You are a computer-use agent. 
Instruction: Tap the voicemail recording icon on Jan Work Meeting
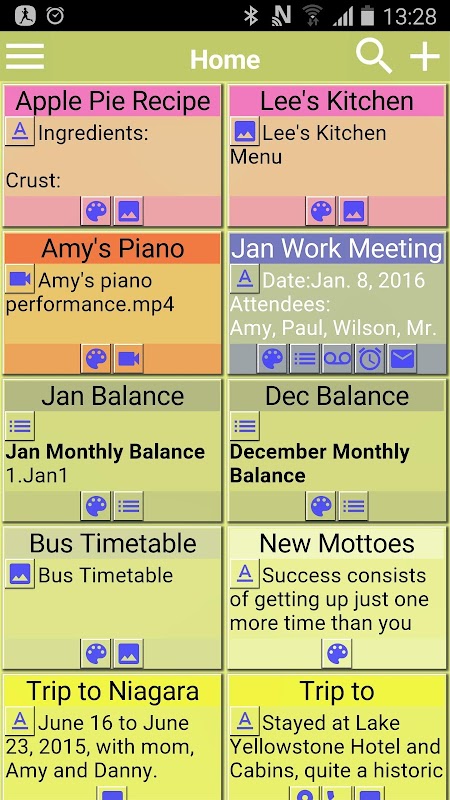[337, 359]
